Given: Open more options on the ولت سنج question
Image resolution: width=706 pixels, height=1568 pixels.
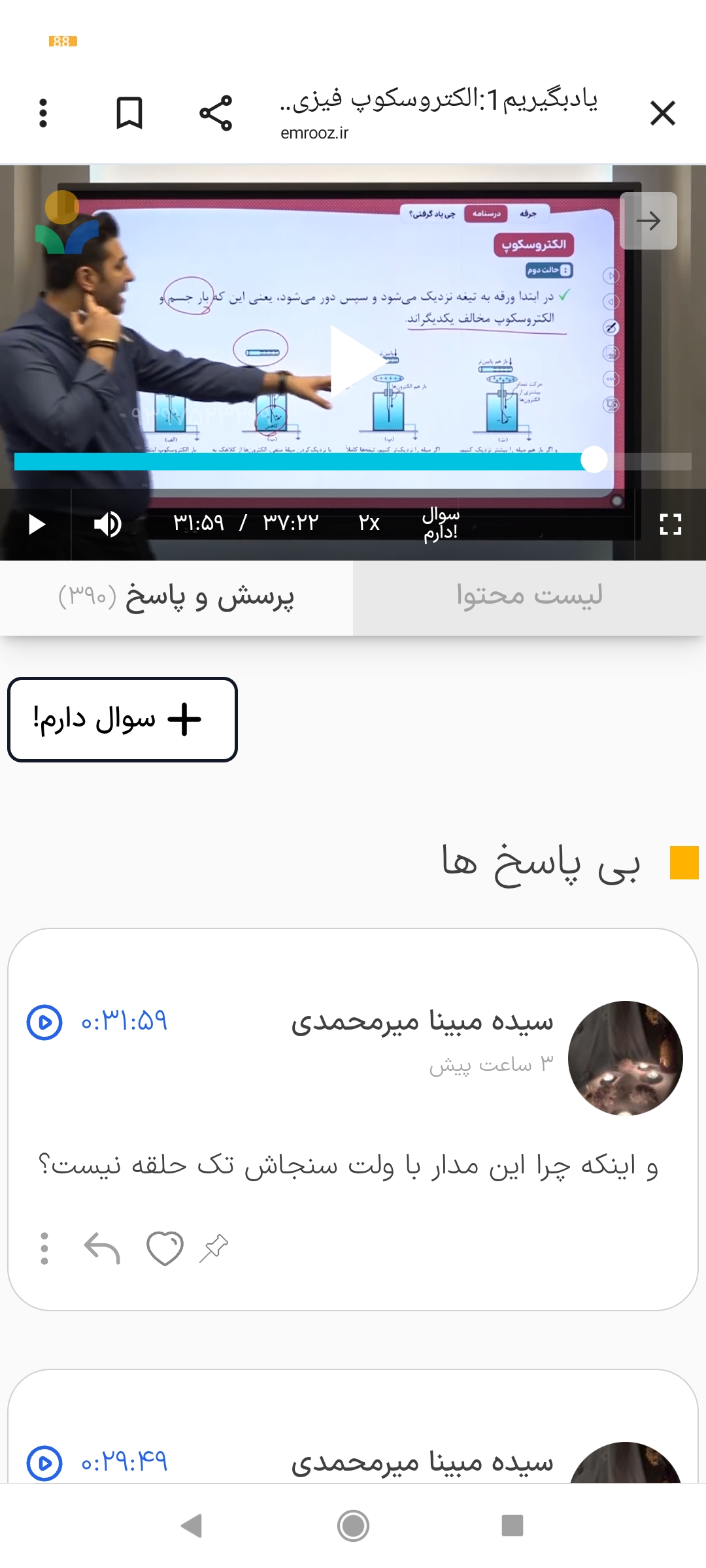Looking at the screenshot, I should point(44,1249).
